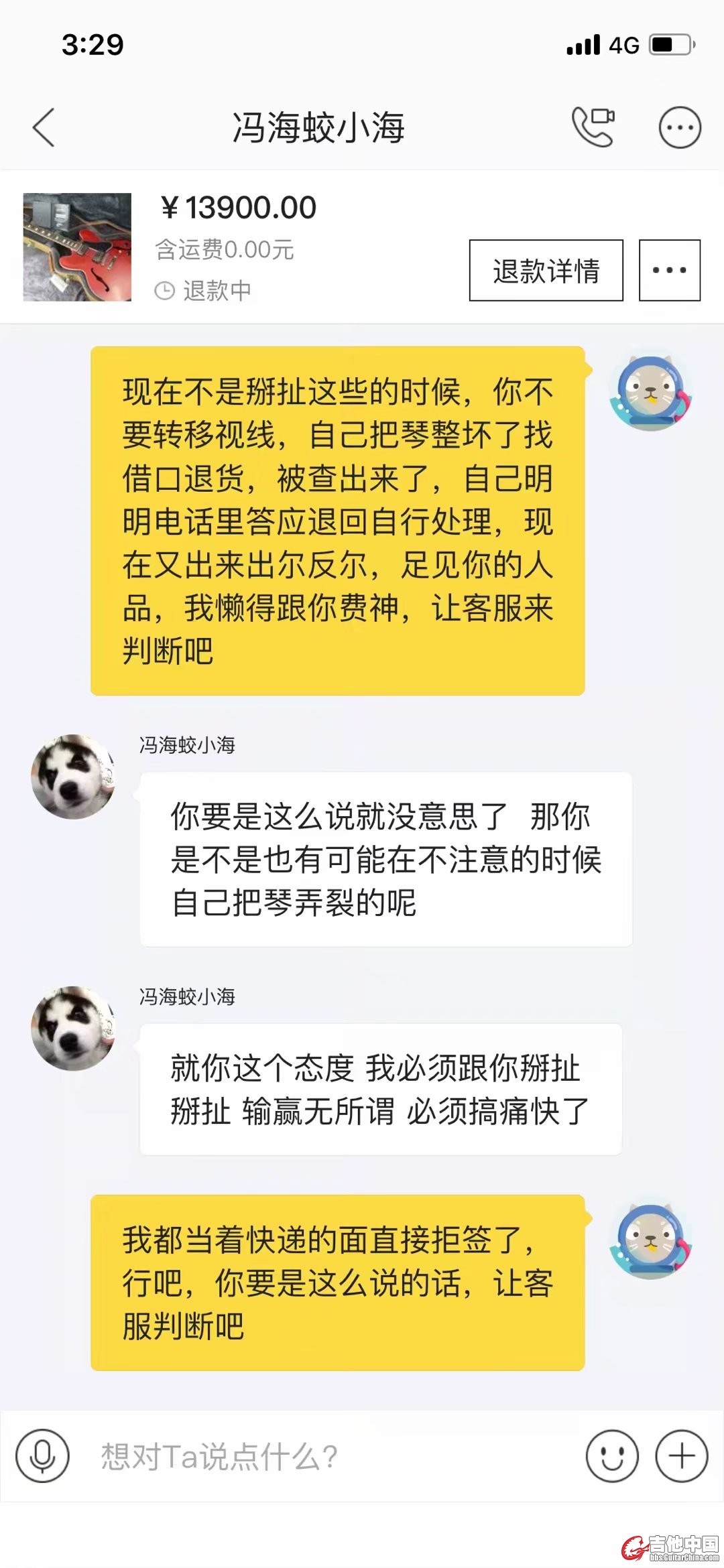
Task: Start a voice or video call
Action: pos(593,127)
